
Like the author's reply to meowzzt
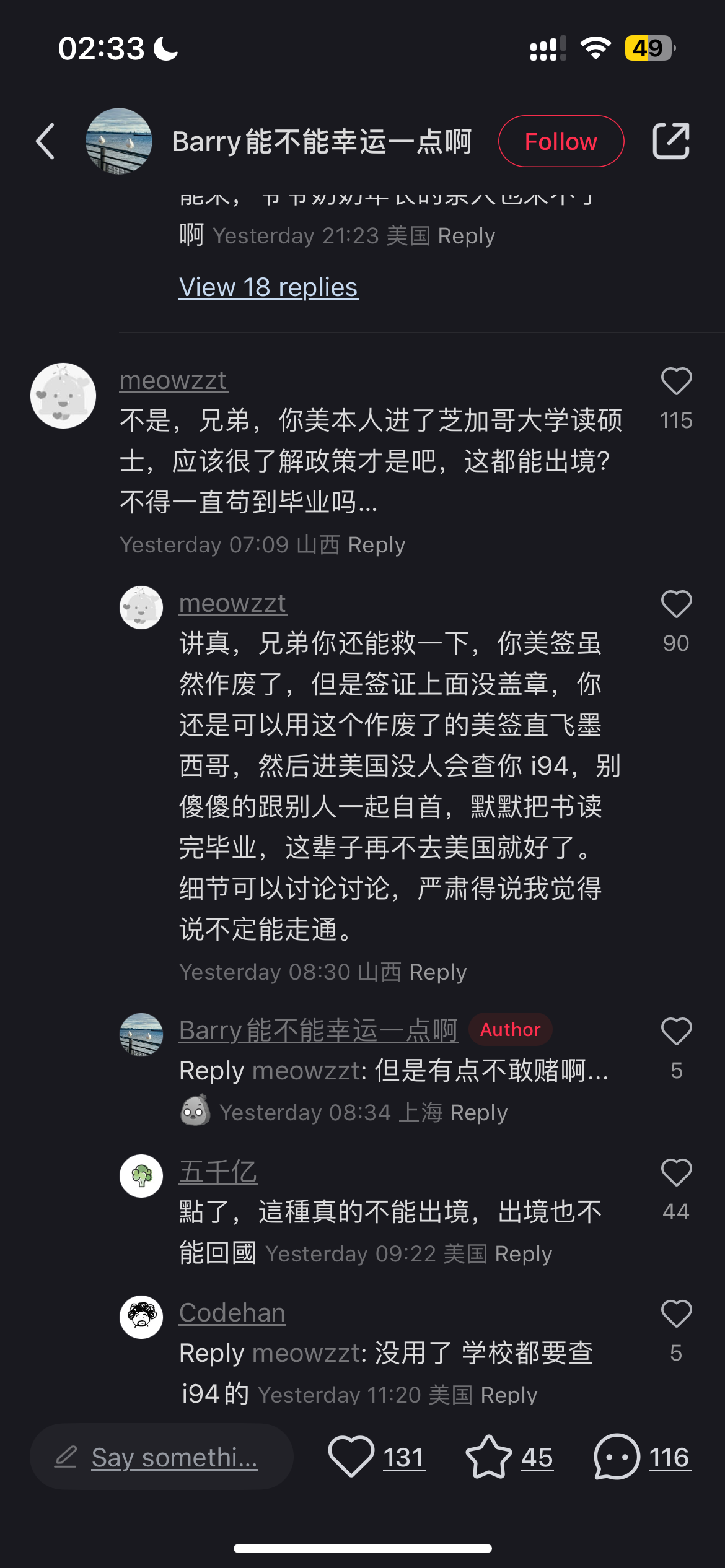pos(676,1032)
